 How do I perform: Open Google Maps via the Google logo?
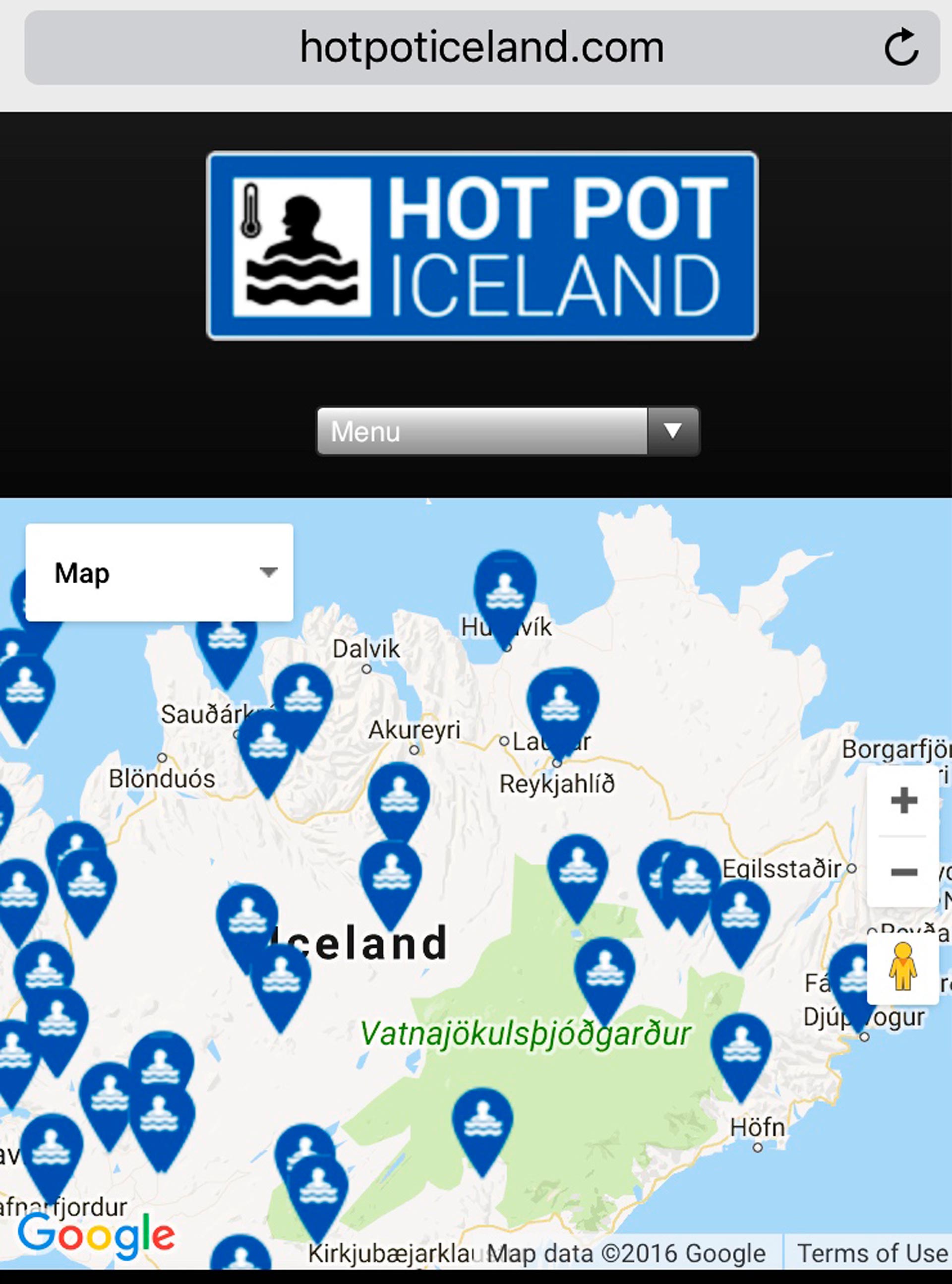(96, 1235)
